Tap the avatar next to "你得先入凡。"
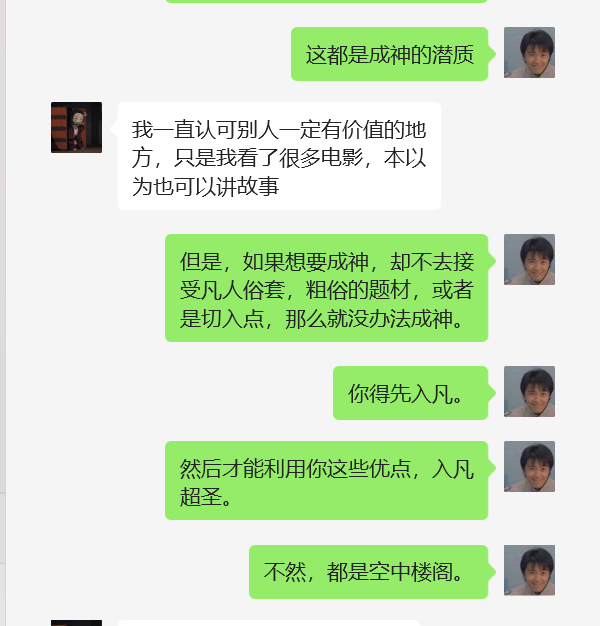600x626 pixels. click(529, 391)
